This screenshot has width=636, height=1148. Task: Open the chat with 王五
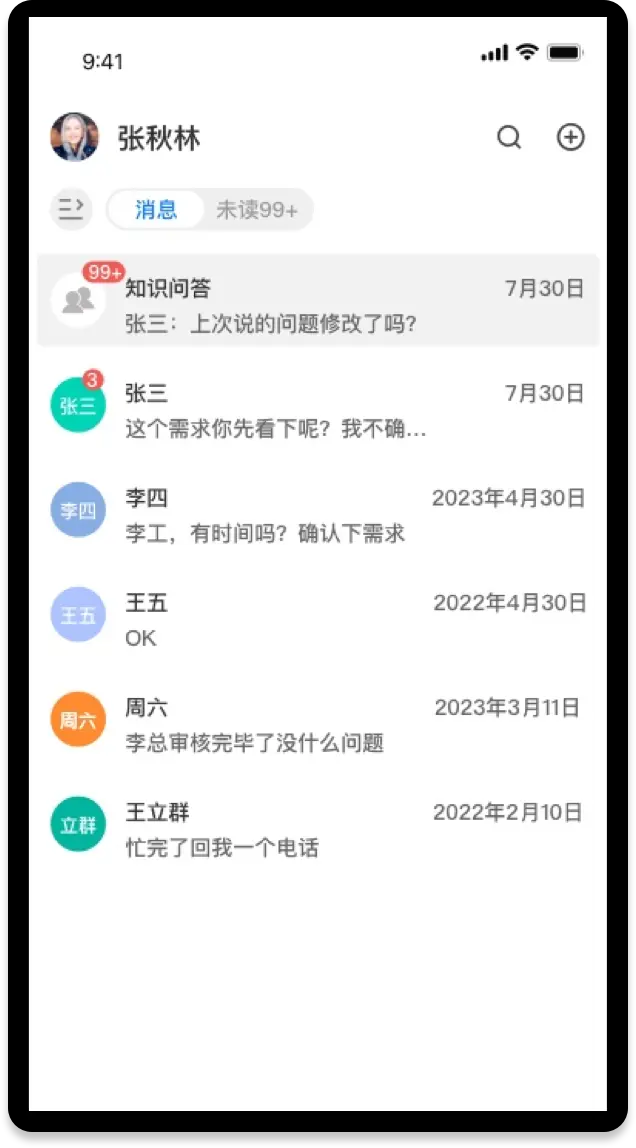click(x=318, y=616)
